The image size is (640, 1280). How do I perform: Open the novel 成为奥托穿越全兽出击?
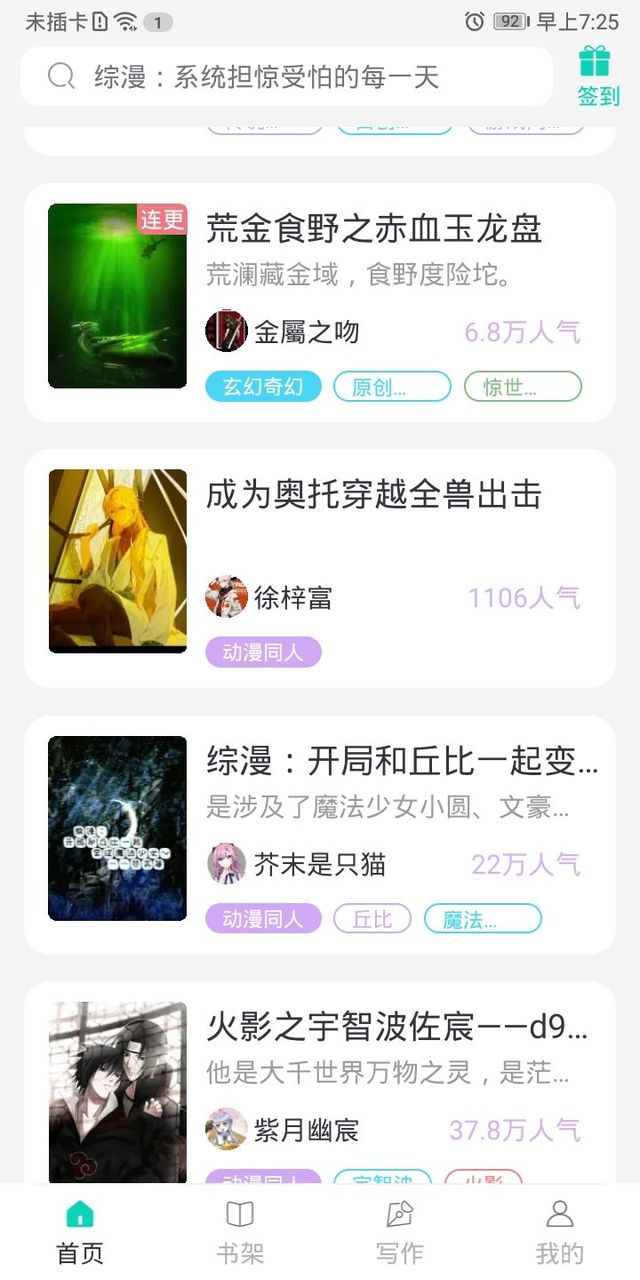(x=374, y=496)
